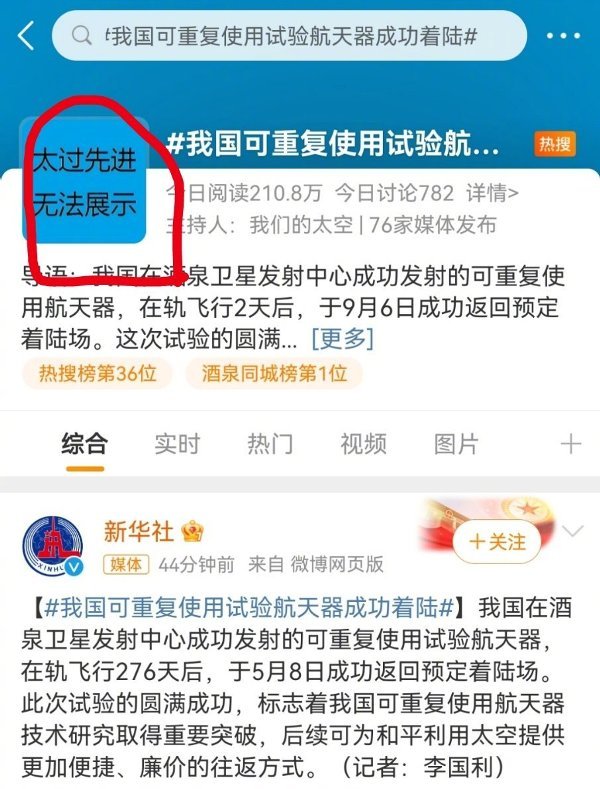Viewport: 600px width, 789px height.
Task: Switch to the 热门 tab
Action: click(270, 444)
